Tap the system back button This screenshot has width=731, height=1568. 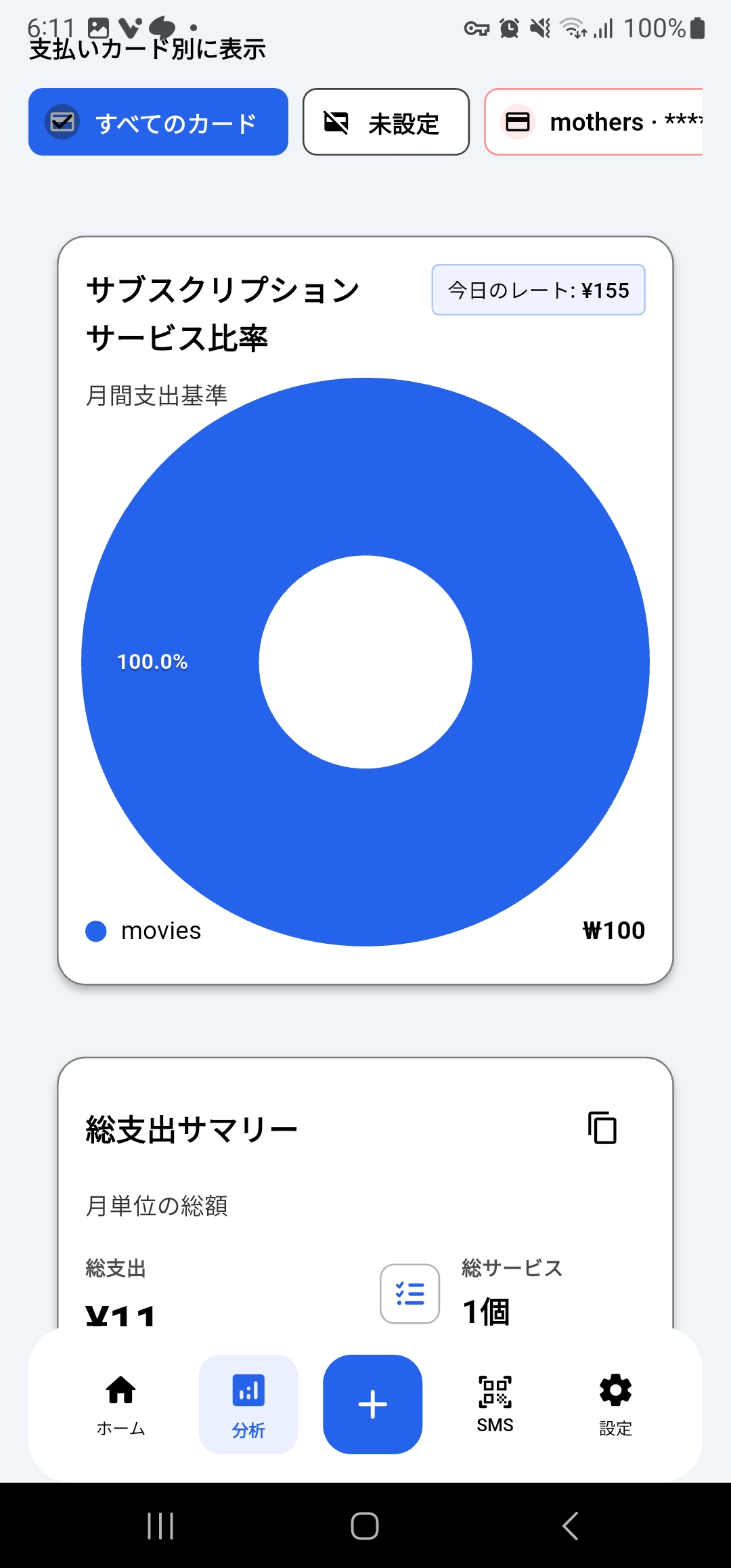tap(570, 1526)
